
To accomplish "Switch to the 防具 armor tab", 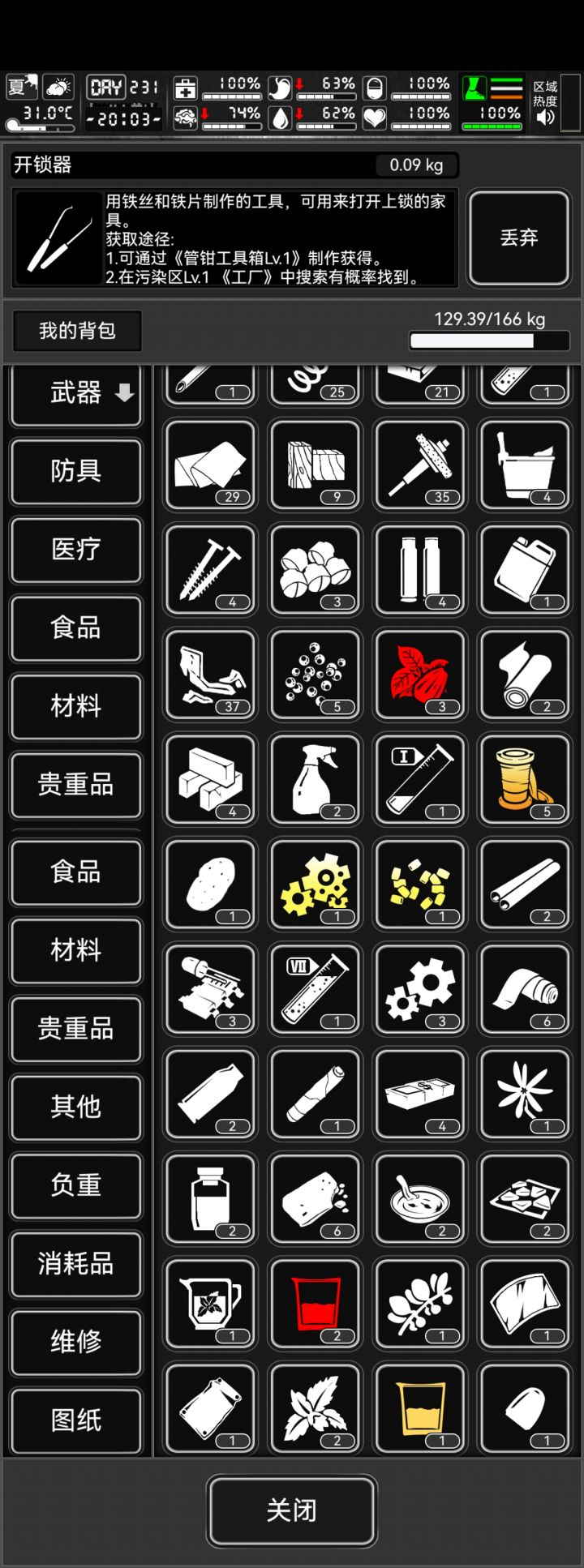I will [x=75, y=473].
